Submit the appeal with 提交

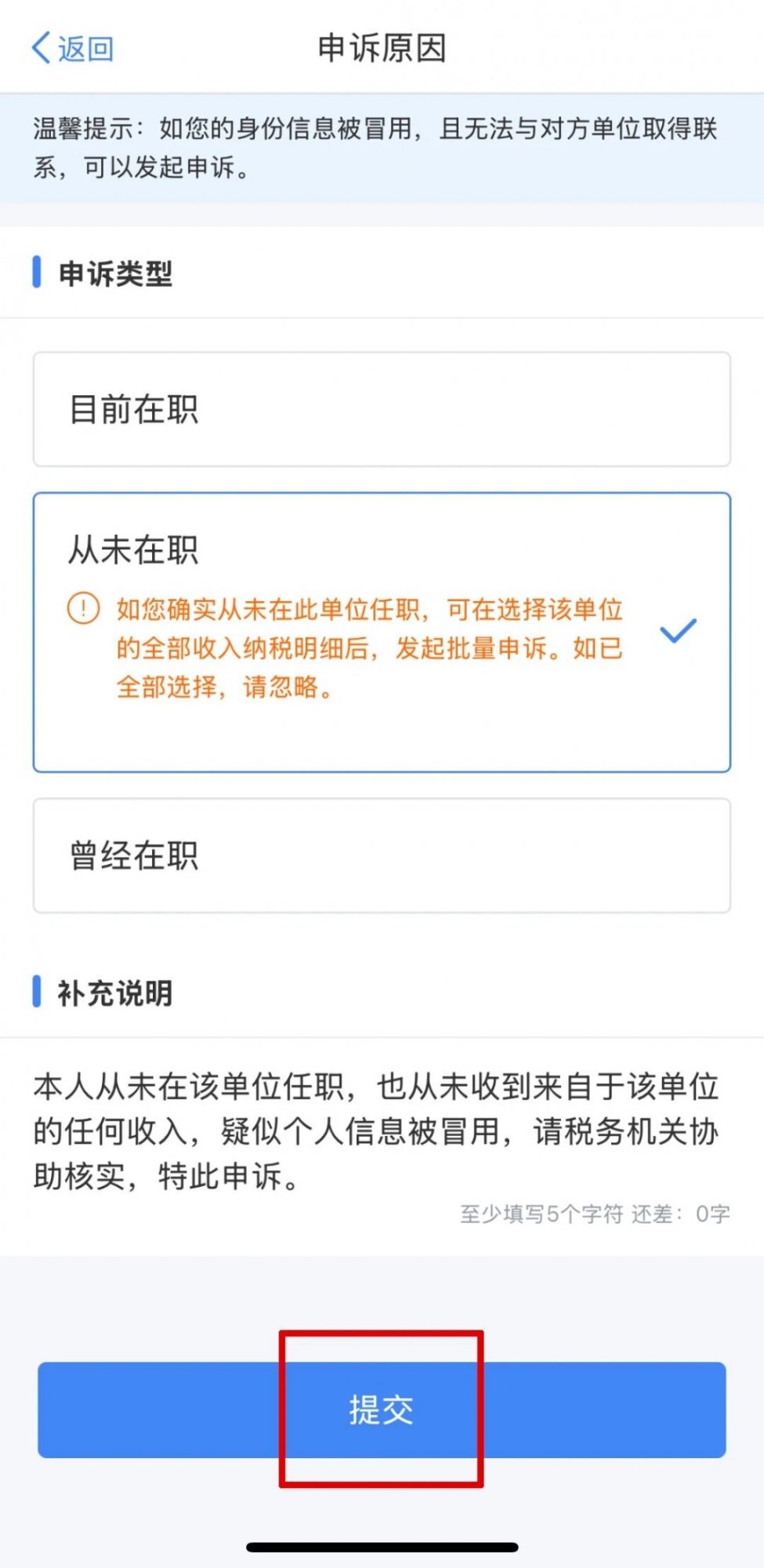(382, 1410)
